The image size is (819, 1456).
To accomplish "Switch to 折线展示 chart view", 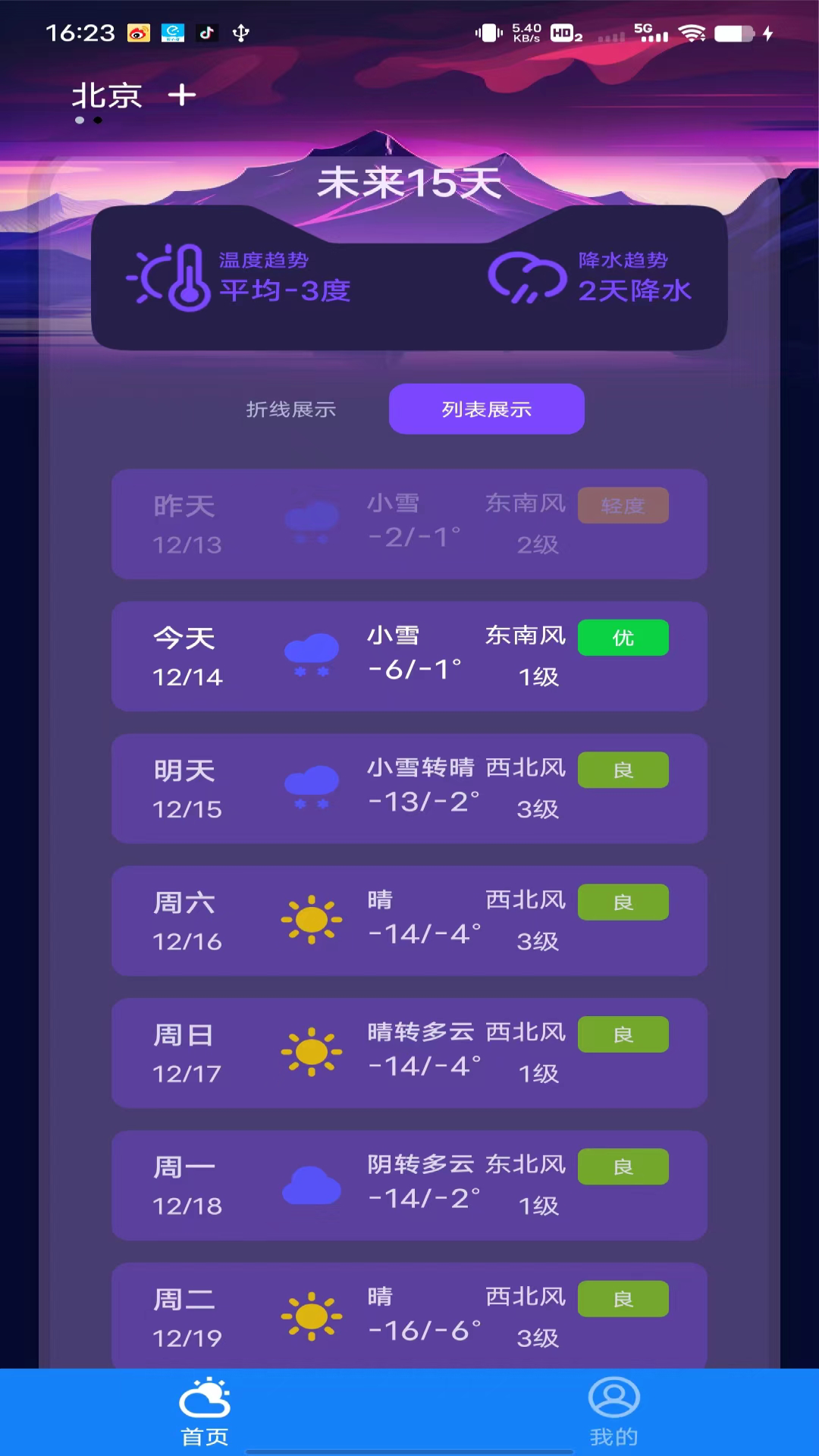I will (291, 409).
